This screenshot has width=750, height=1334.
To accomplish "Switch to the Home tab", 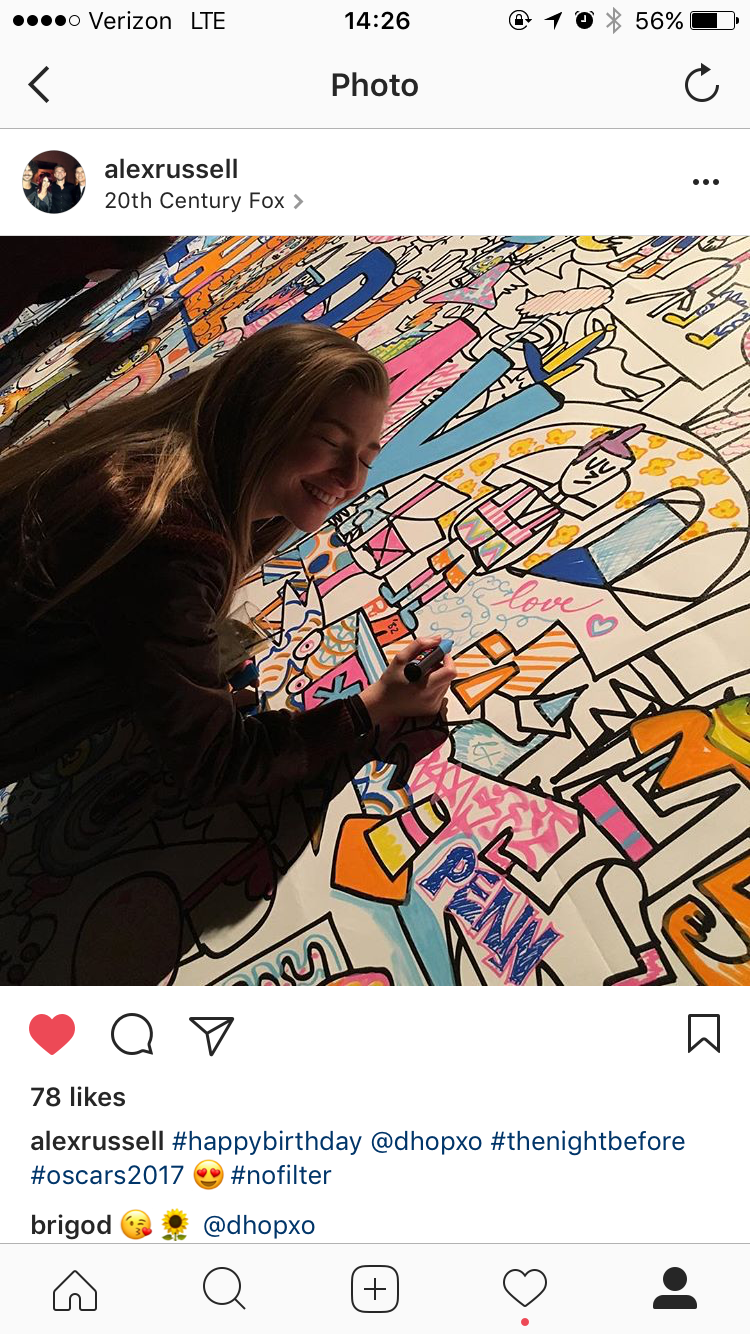I will [x=75, y=1290].
